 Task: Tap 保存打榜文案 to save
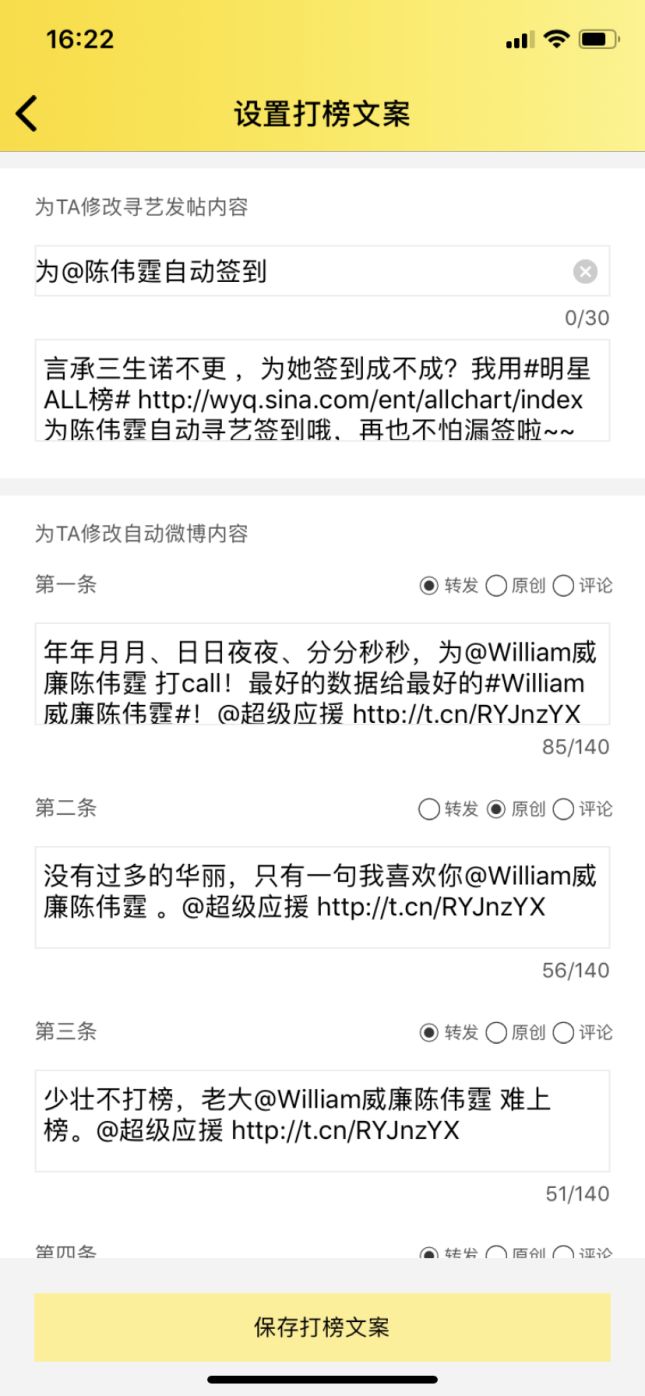coord(322,1327)
